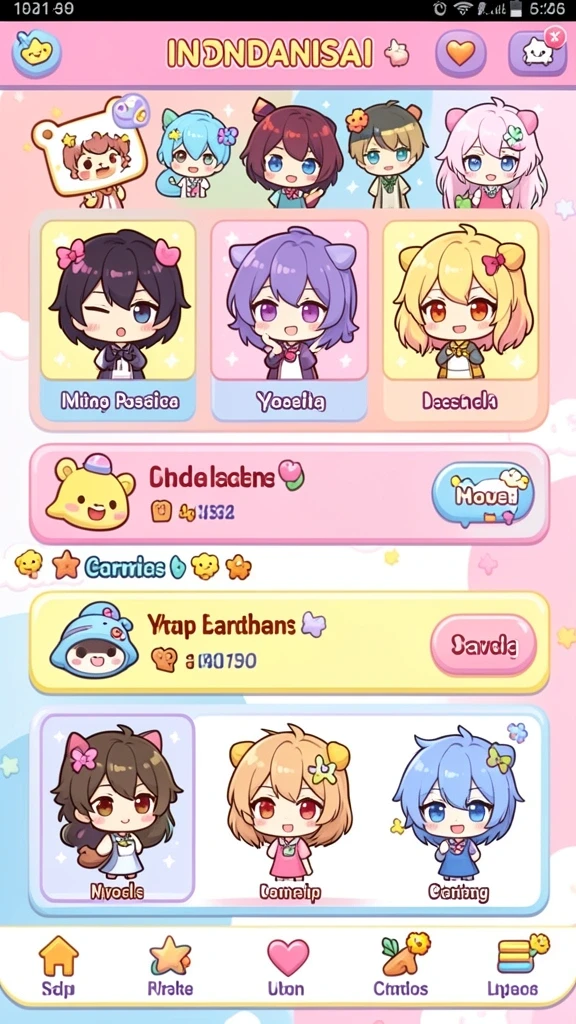This screenshot has width=576, height=1024.
Task: Choose the orange-haired Comeip character
Action: (289, 808)
